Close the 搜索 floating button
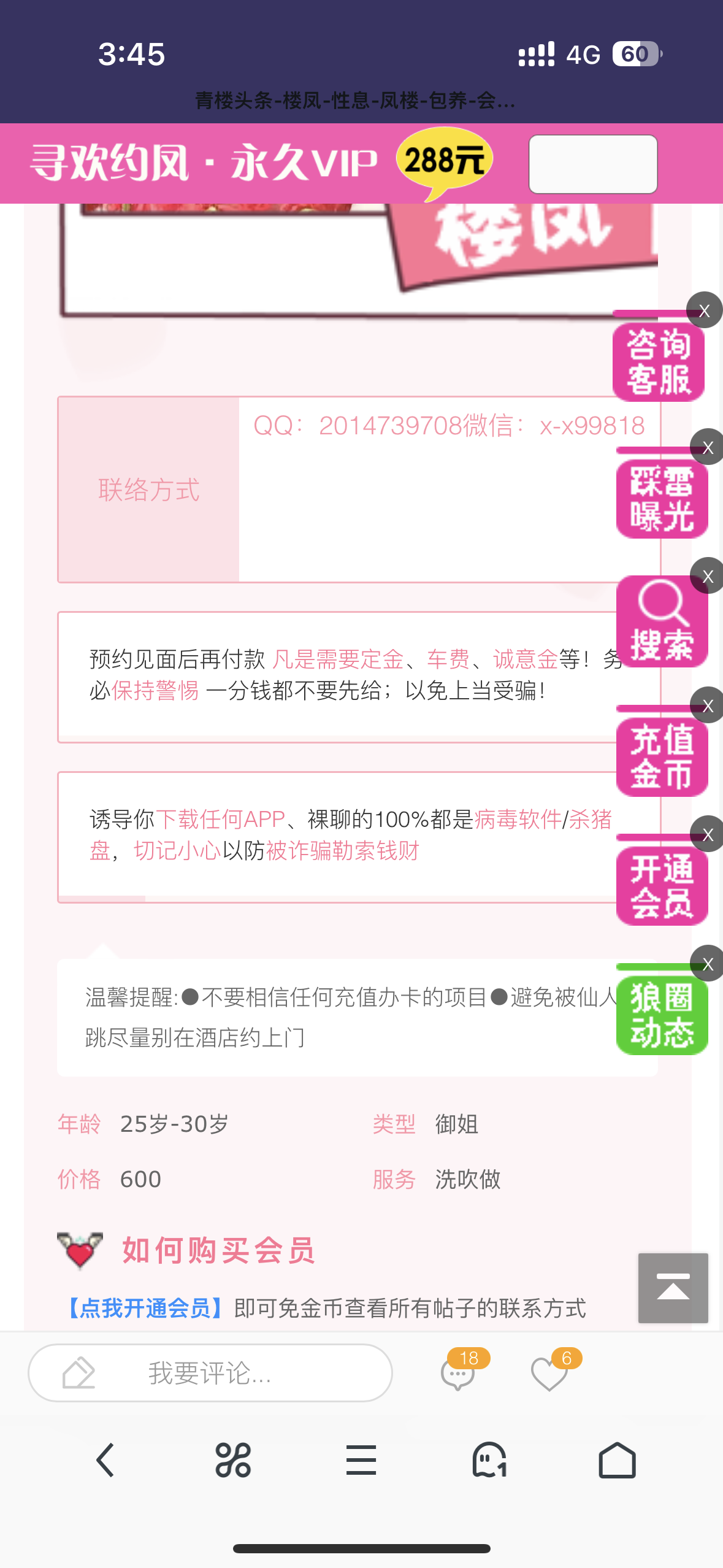The width and height of the screenshot is (723, 1568). [x=708, y=576]
